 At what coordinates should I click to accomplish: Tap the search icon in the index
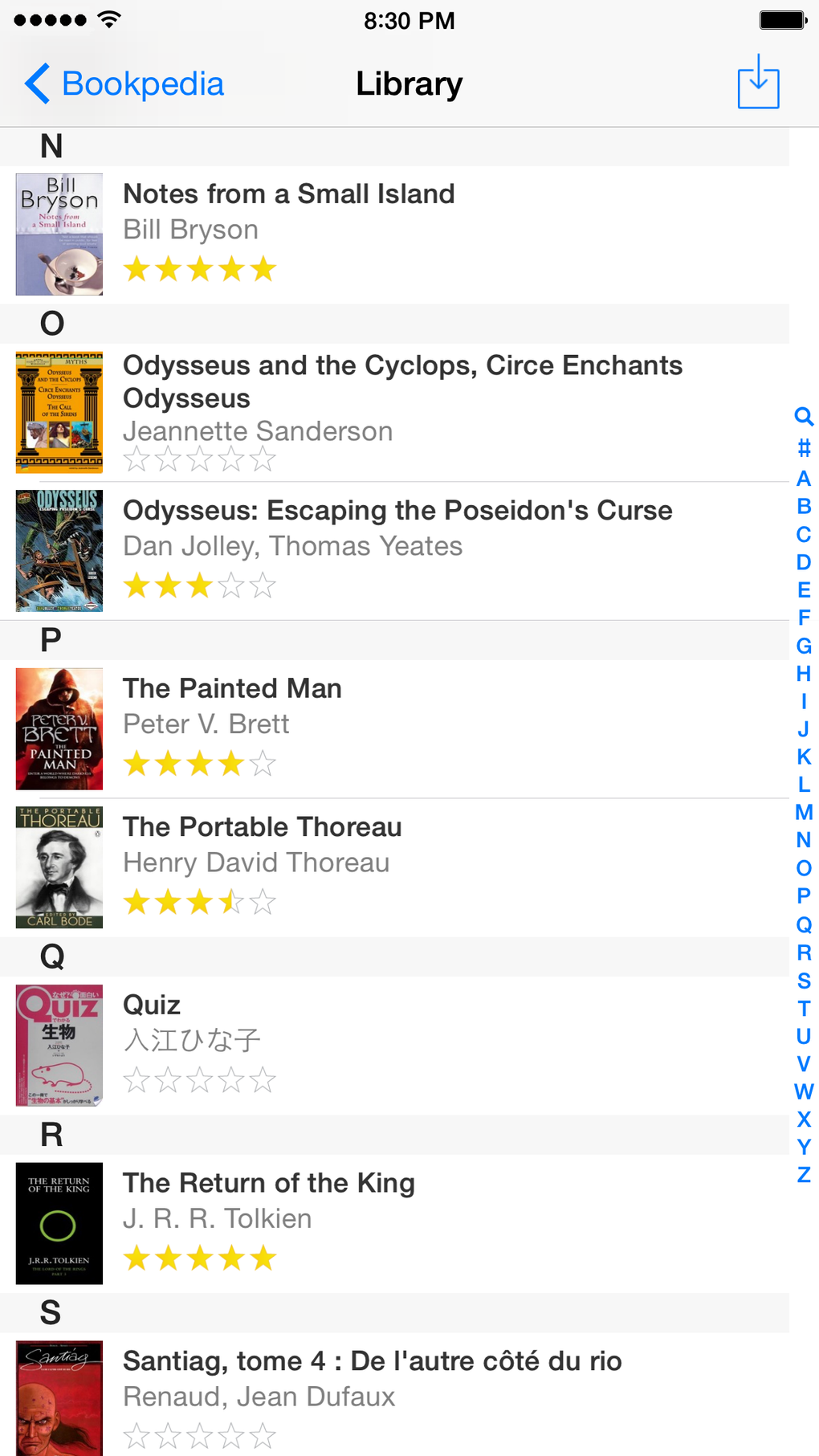[x=804, y=416]
